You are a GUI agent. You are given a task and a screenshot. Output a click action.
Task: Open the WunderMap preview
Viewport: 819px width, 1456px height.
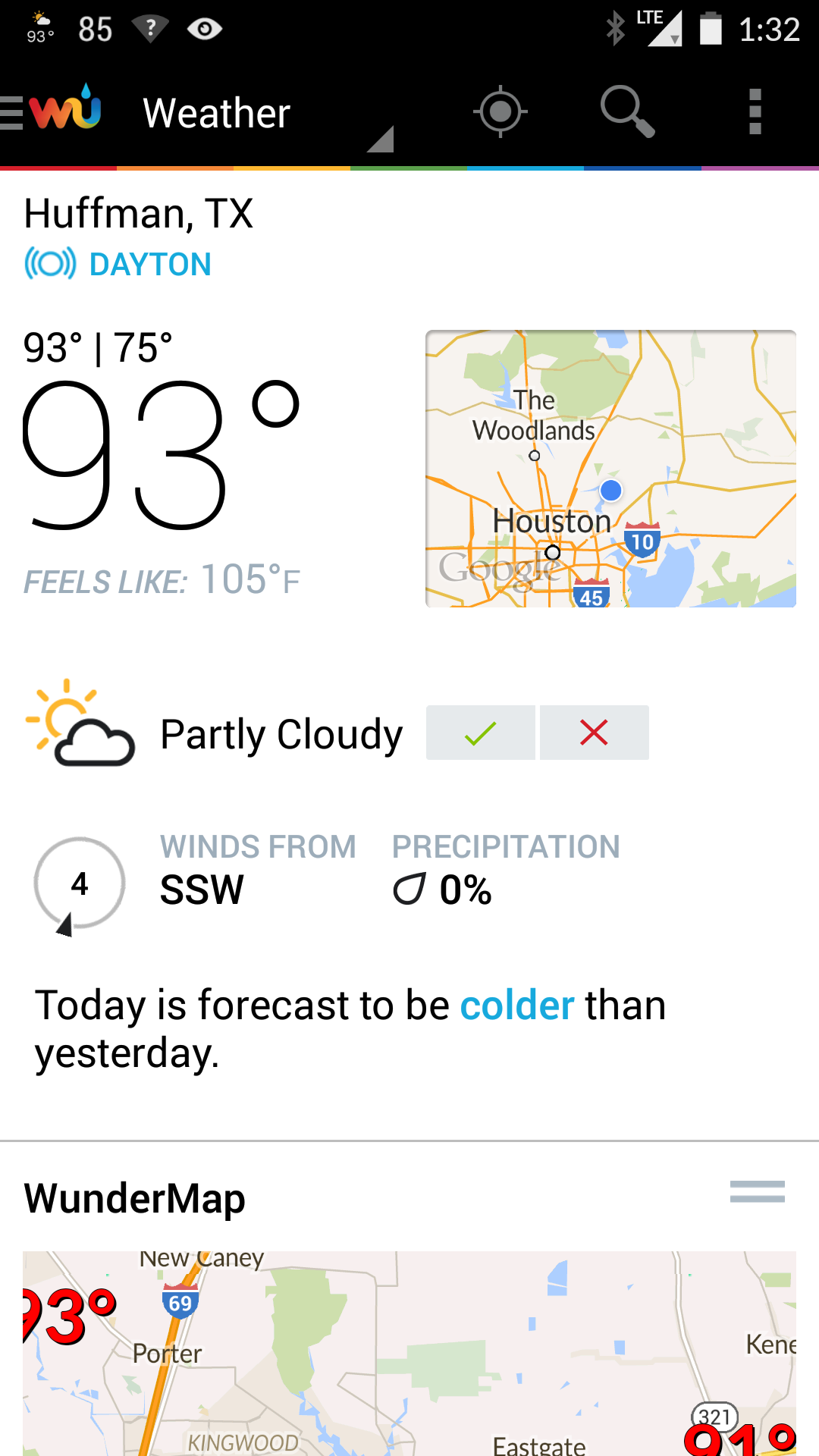(409, 1354)
